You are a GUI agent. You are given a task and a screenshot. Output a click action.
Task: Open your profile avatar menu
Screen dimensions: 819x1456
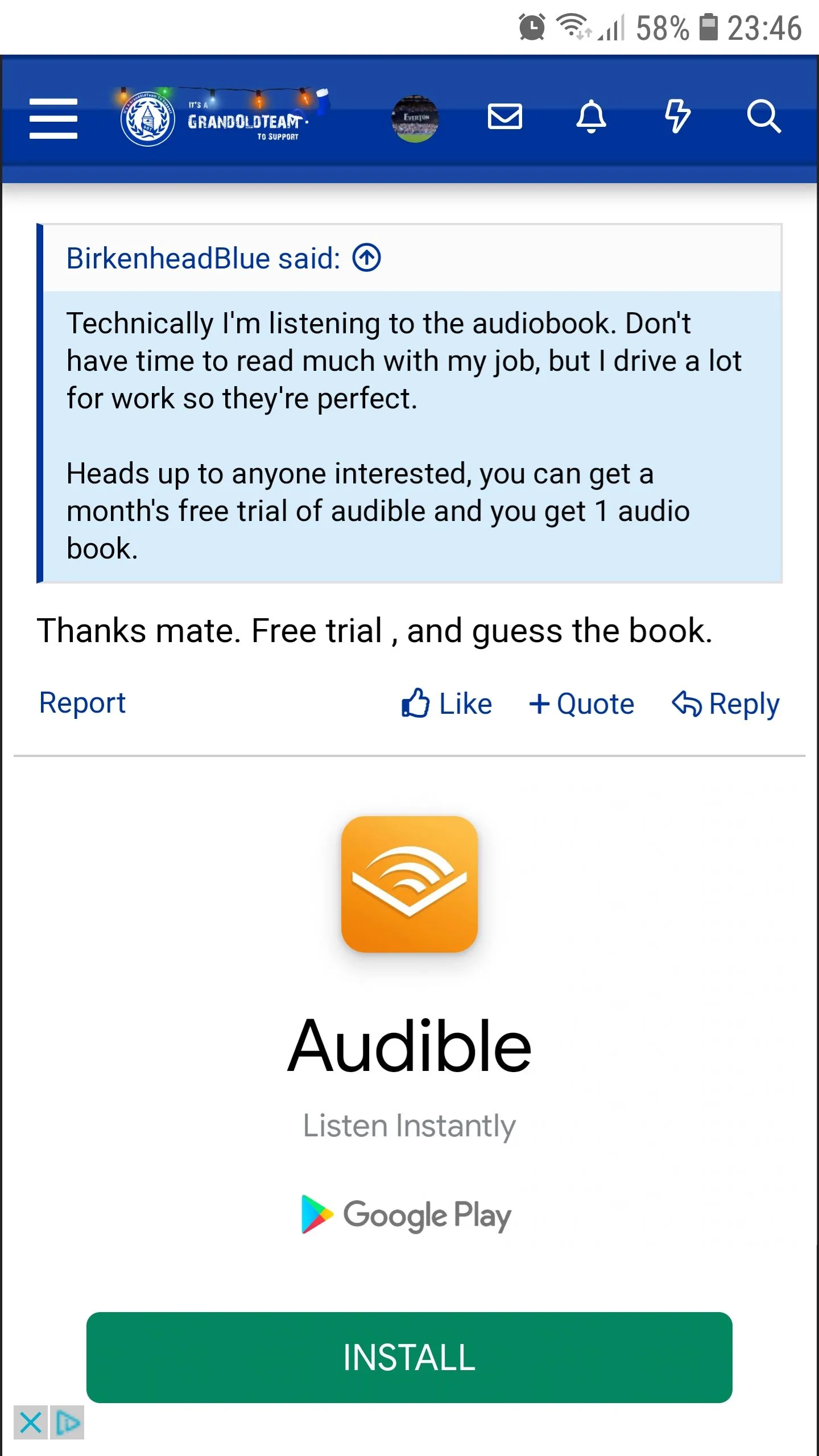[x=415, y=118]
